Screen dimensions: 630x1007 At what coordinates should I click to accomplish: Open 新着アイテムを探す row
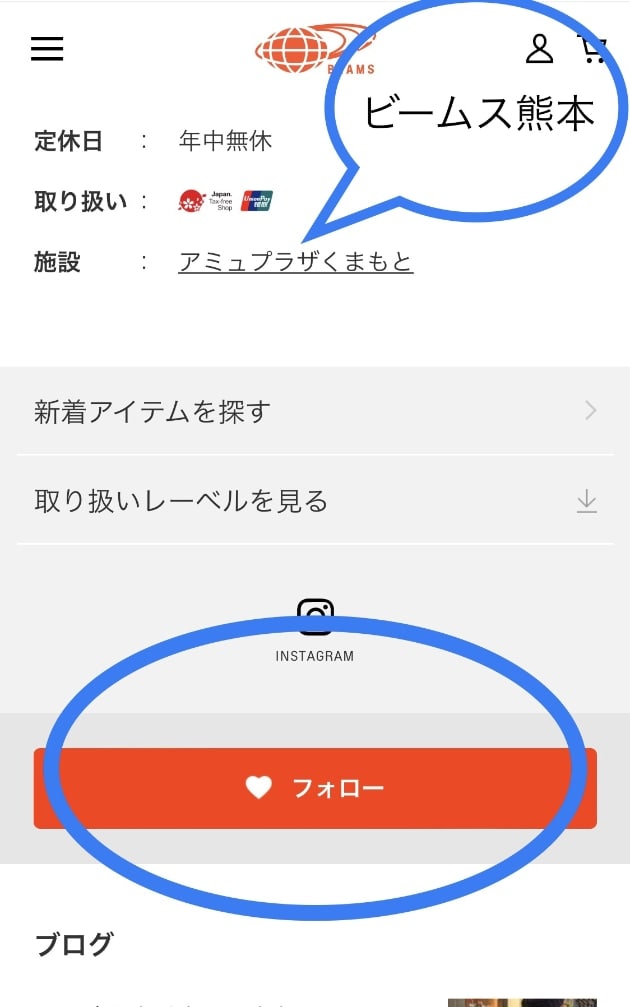pos(315,411)
